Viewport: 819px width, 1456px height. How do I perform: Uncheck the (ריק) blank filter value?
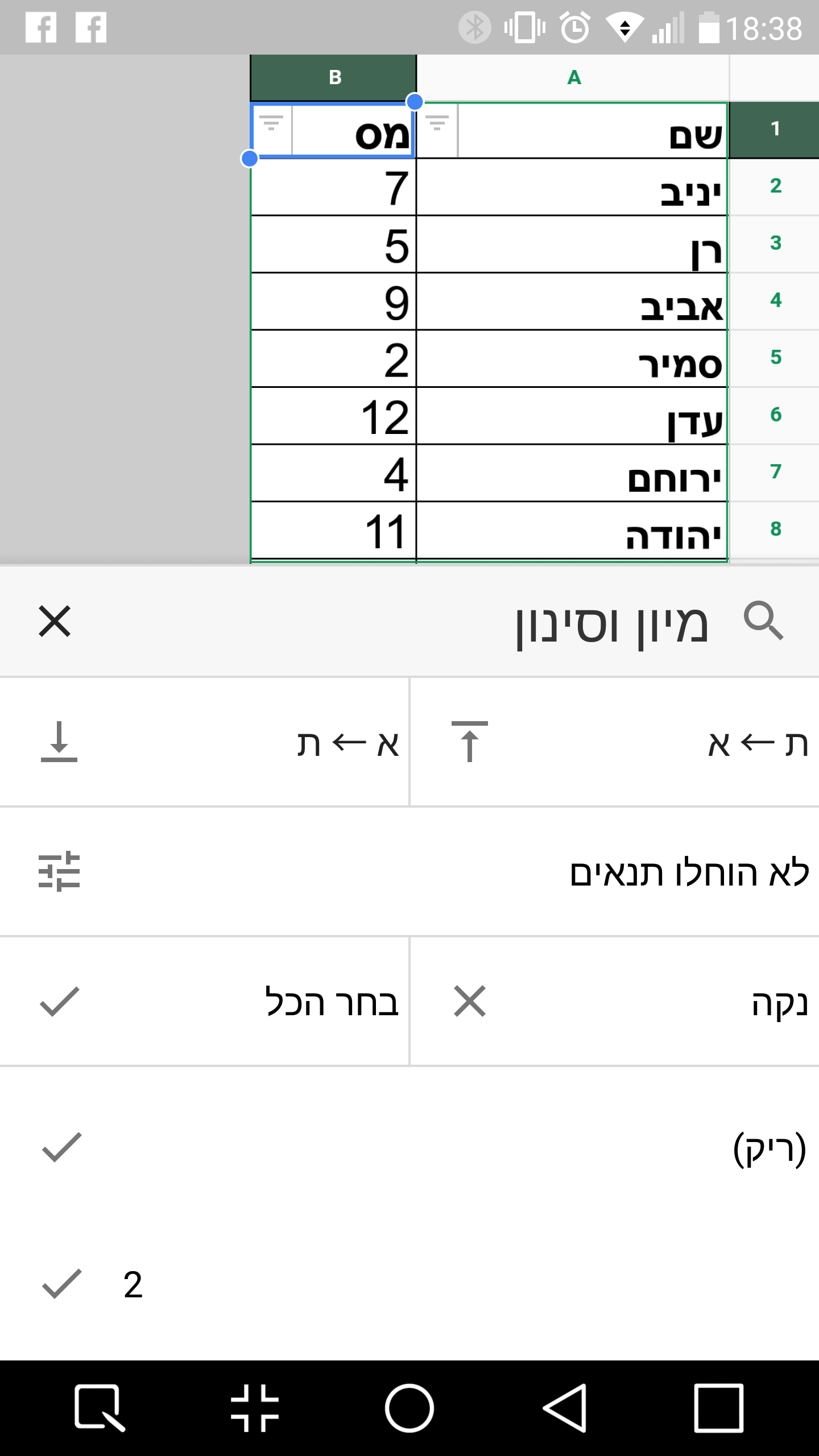pyautogui.click(x=409, y=1148)
